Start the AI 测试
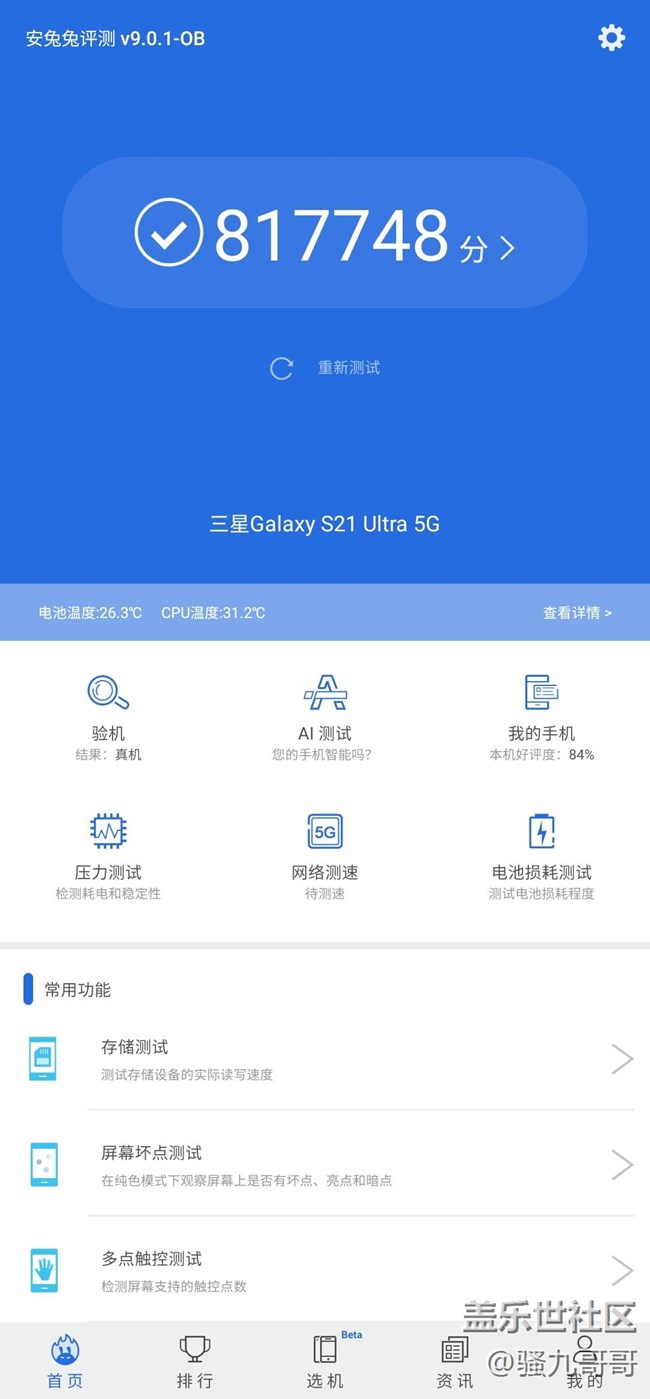 tap(325, 715)
